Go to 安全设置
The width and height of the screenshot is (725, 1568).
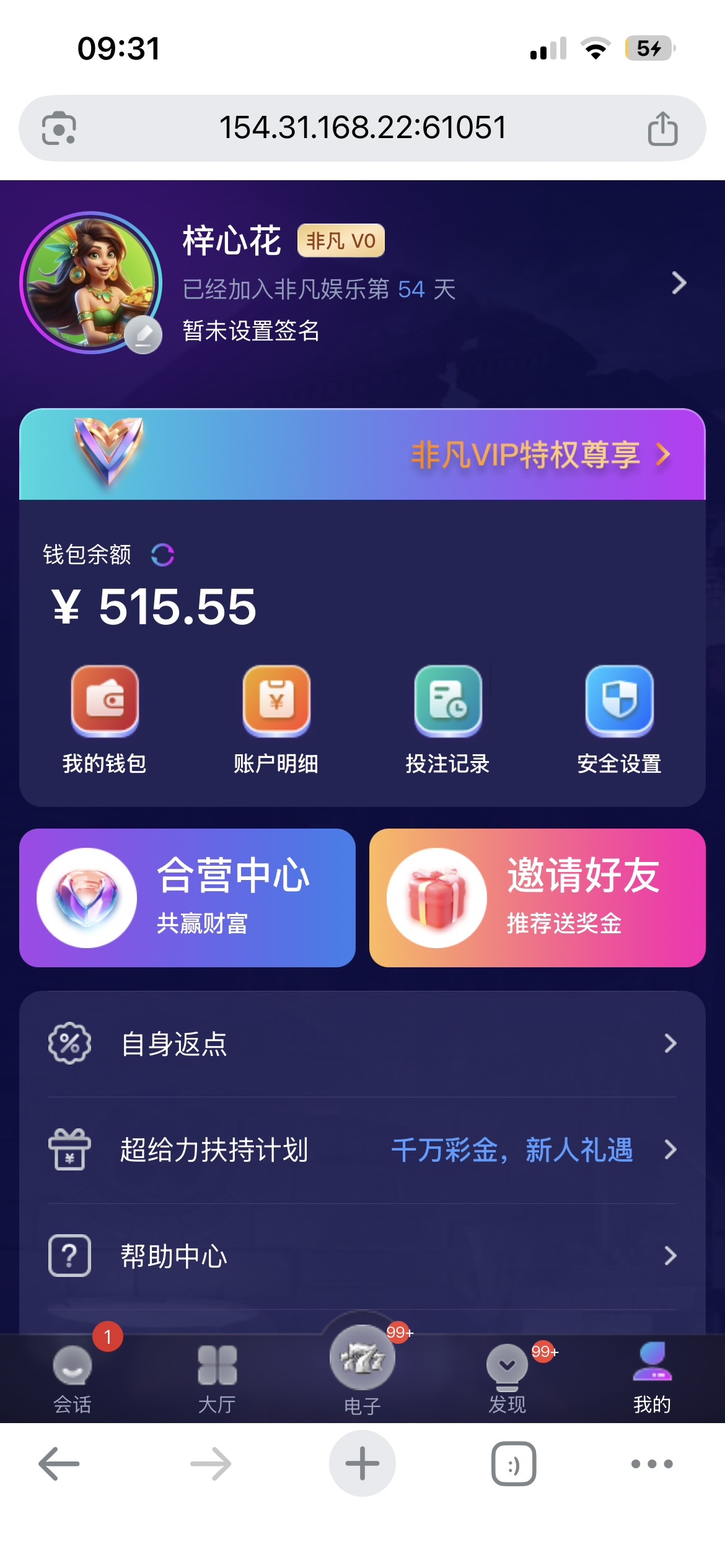(x=619, y=718)
